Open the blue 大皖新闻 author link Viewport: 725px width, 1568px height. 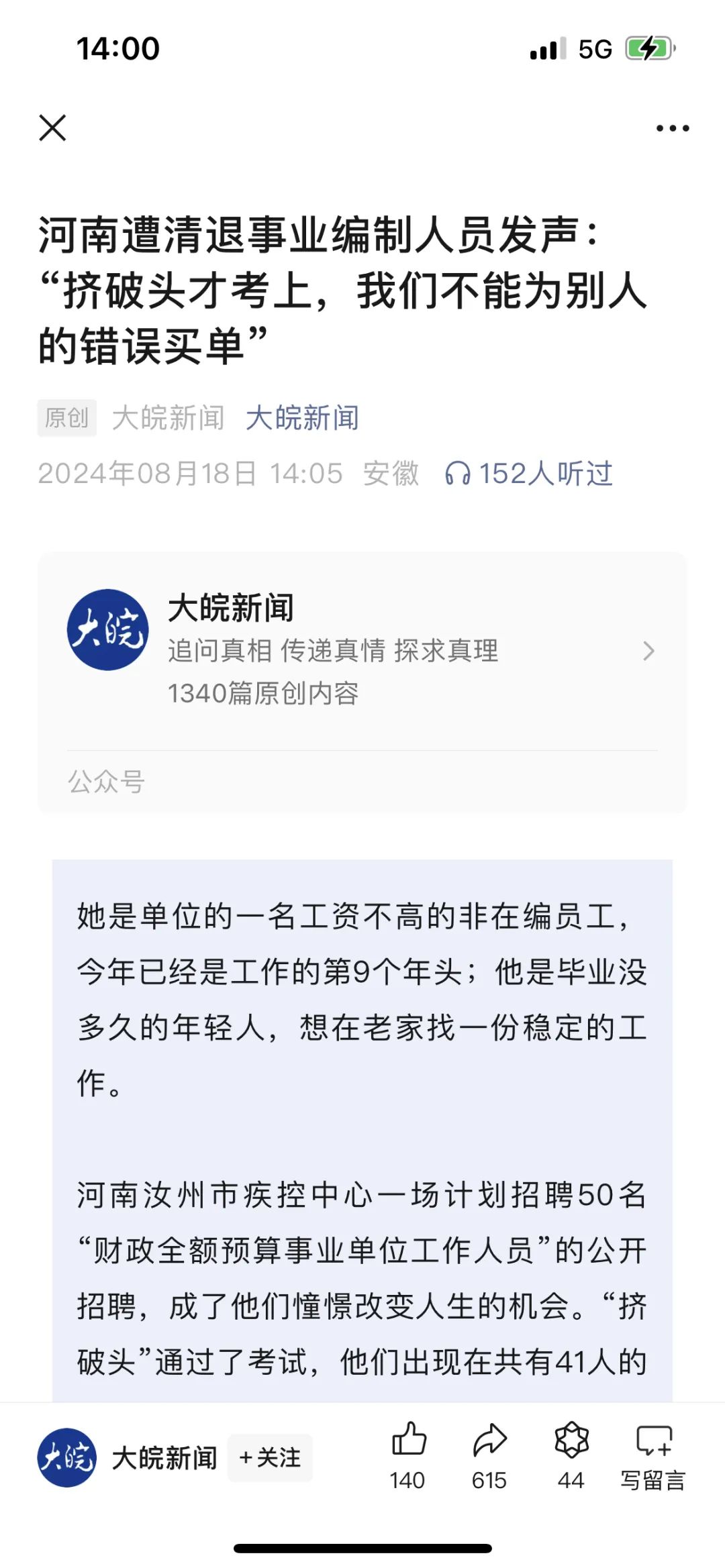[302, 418]
